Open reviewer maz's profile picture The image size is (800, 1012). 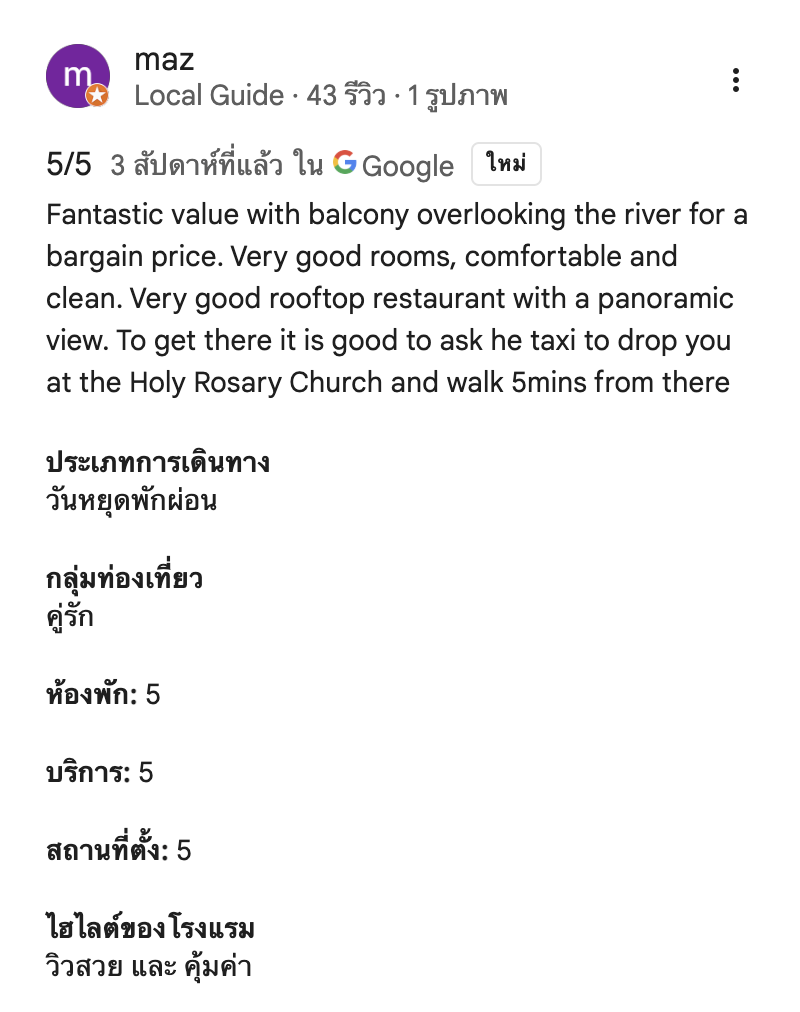pos(77,77)
